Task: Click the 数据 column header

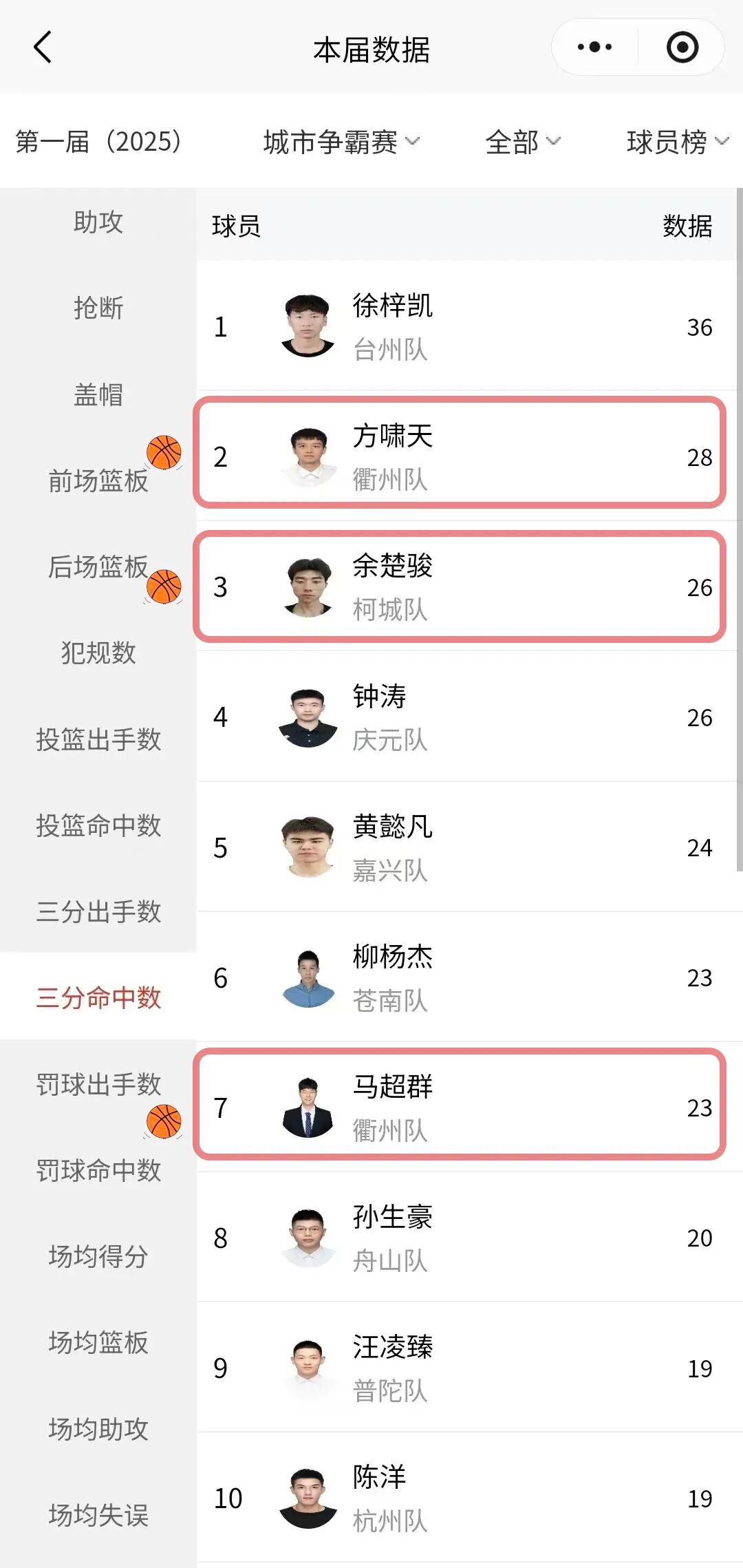Action: pos(689,226)
